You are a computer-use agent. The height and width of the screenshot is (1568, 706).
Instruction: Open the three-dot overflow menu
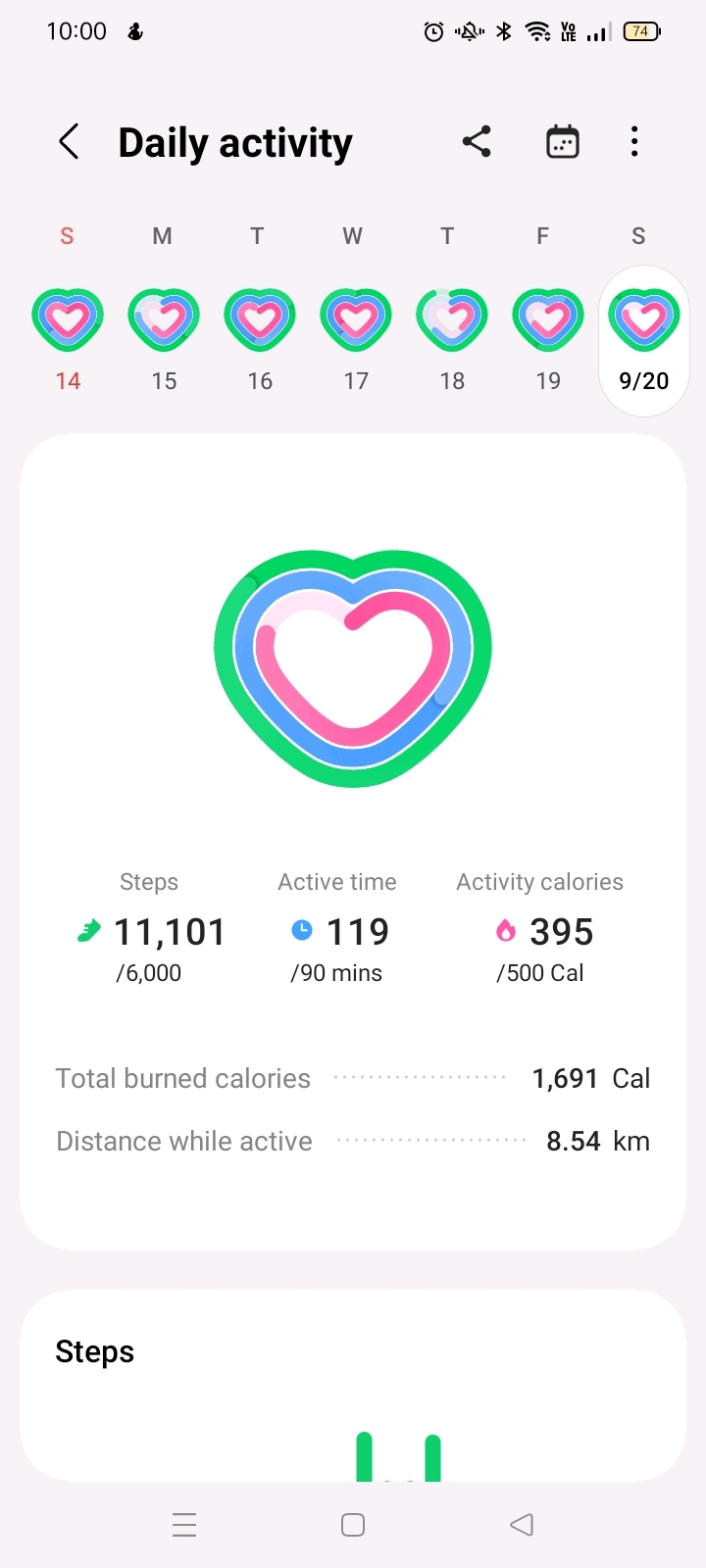634,142
